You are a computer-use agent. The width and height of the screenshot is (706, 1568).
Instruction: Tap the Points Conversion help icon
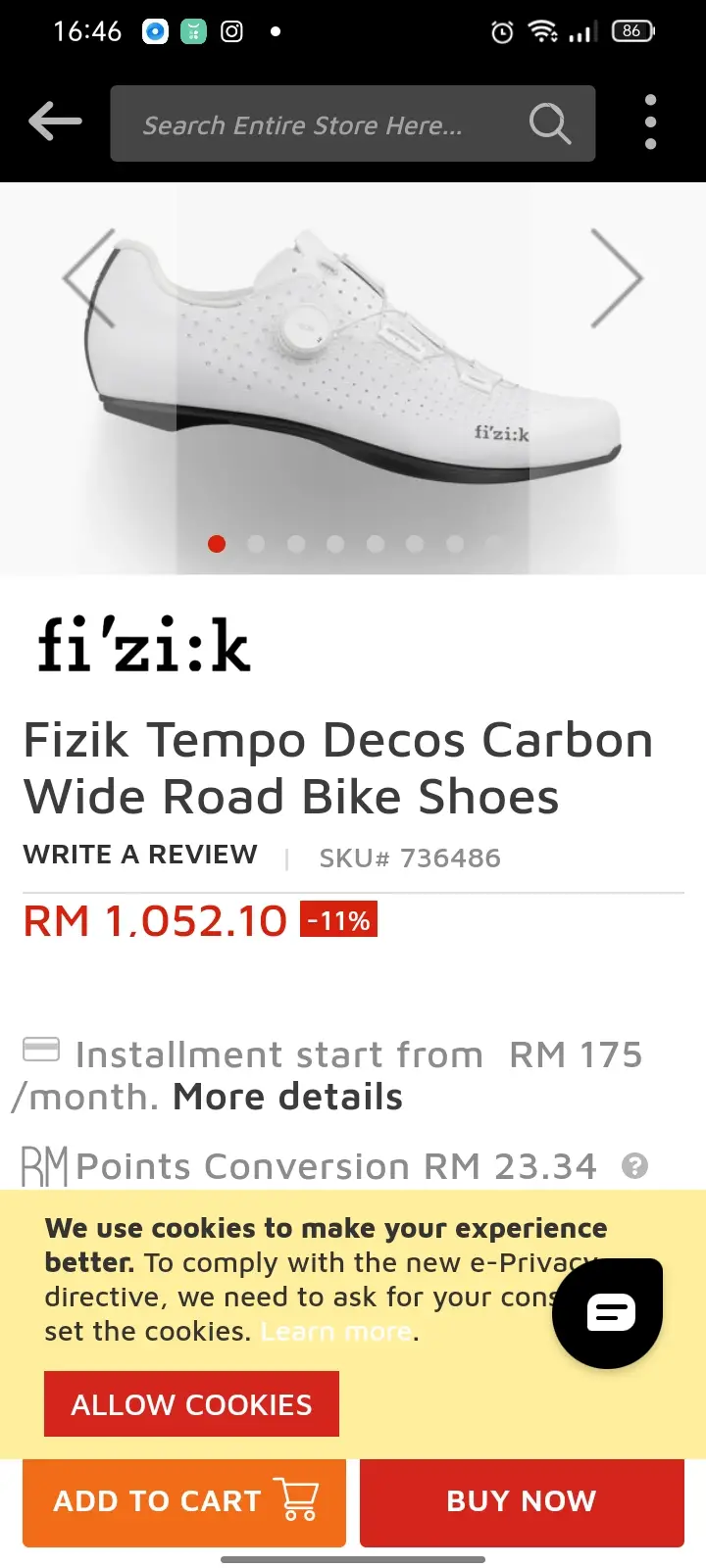(x=635, y=1166)
